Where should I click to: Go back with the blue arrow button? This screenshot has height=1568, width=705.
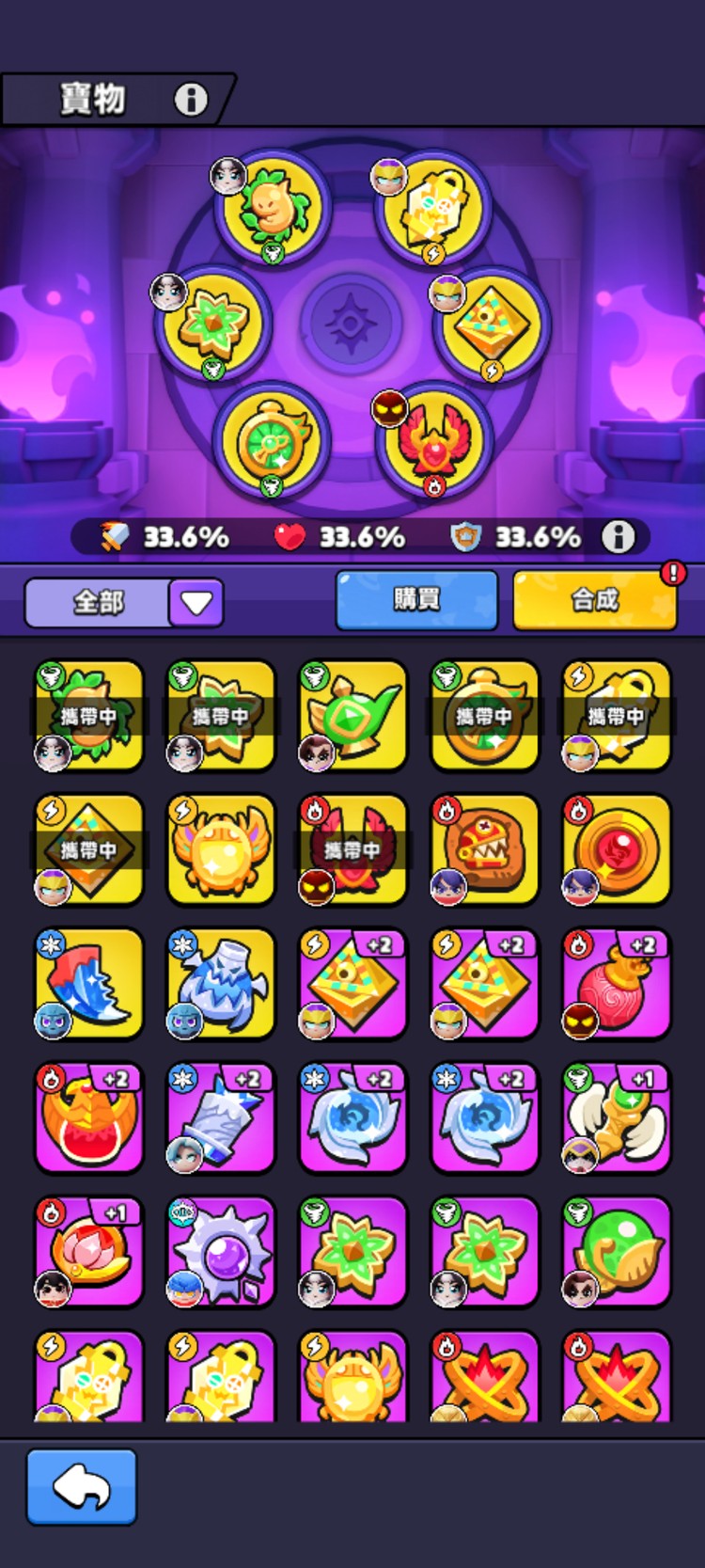click(82, 1487)
